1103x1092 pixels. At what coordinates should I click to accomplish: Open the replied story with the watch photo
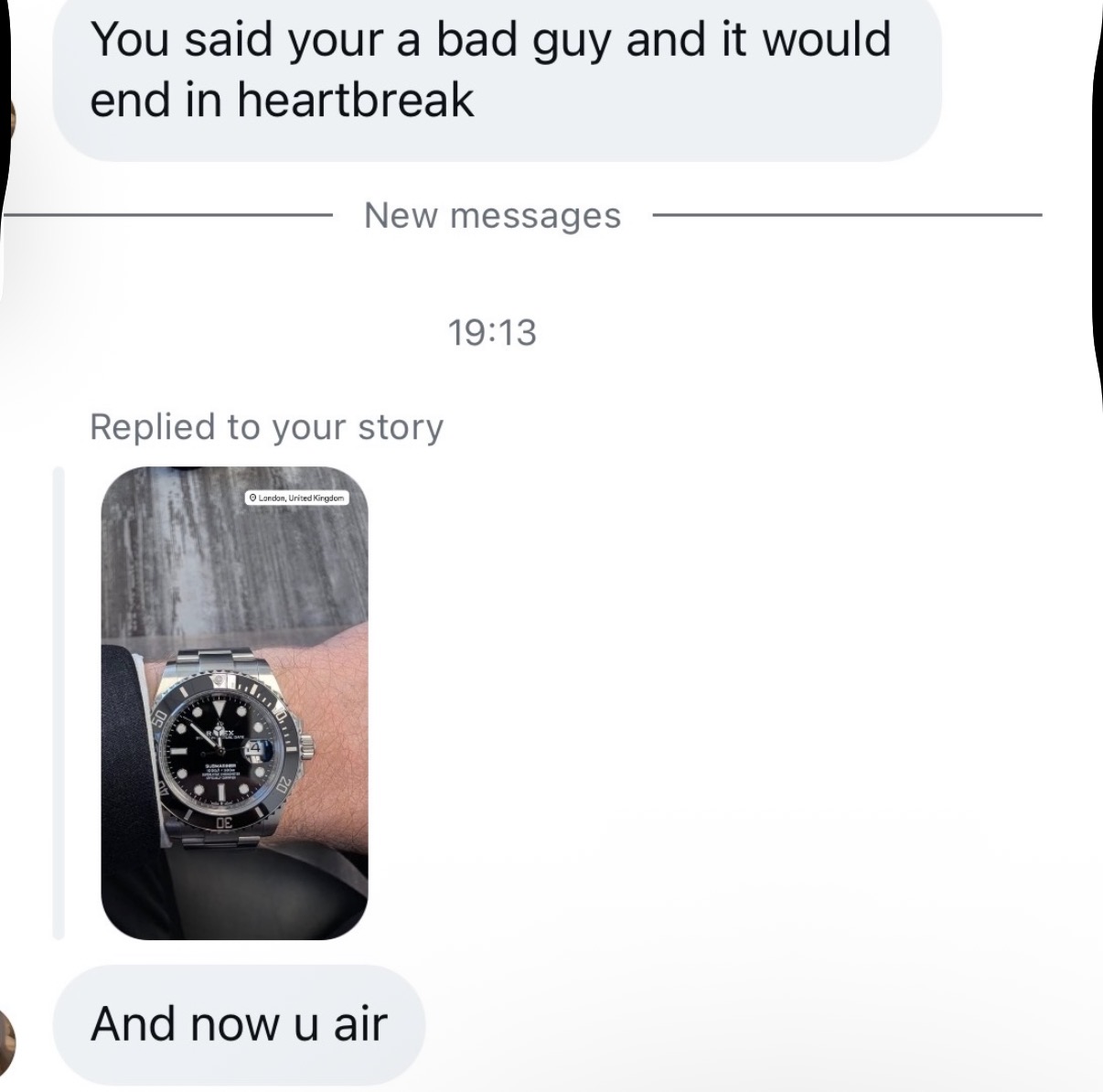tap(234, 702)
